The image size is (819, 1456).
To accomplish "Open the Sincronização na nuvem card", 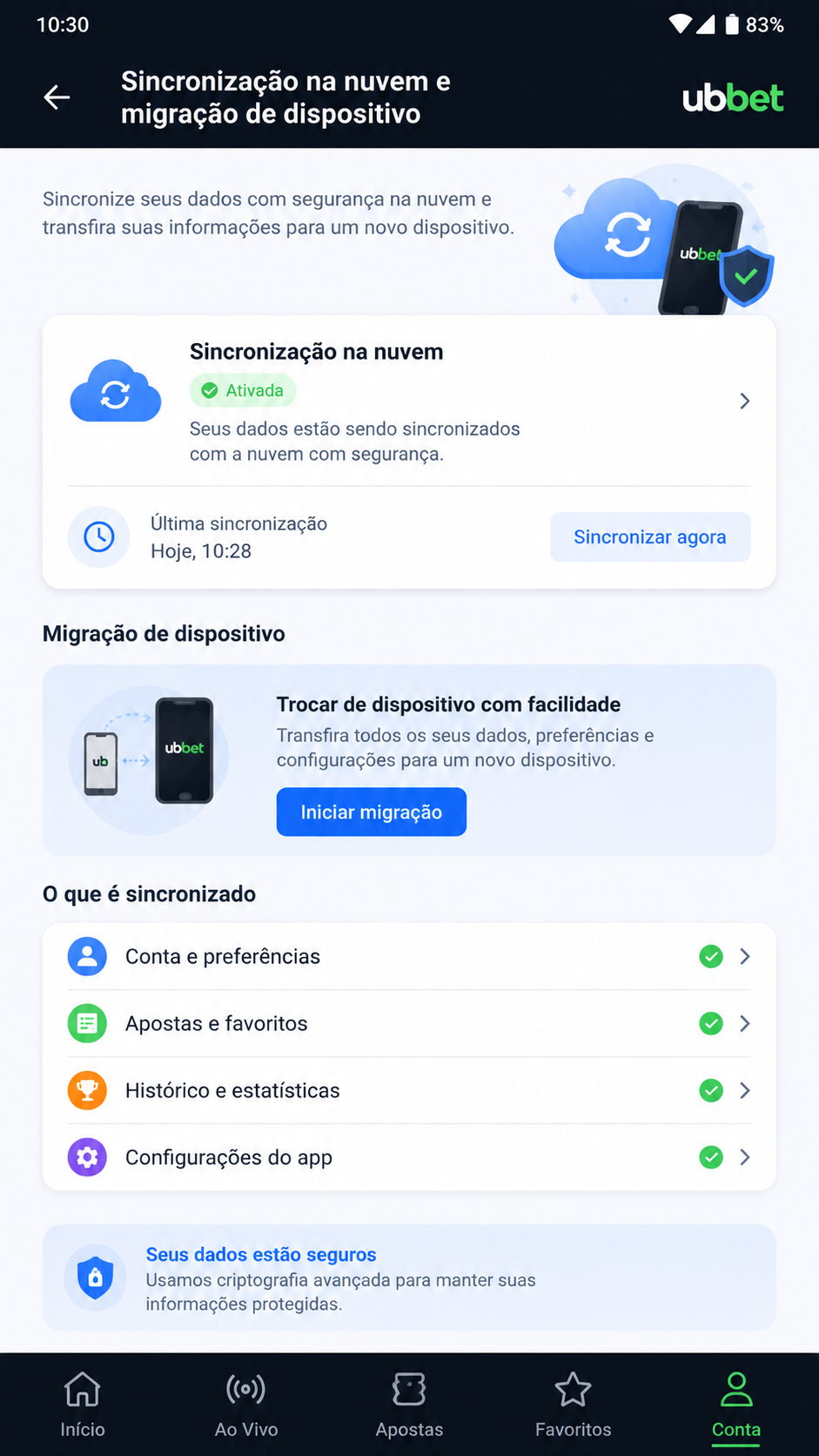I will coord(409,401).
